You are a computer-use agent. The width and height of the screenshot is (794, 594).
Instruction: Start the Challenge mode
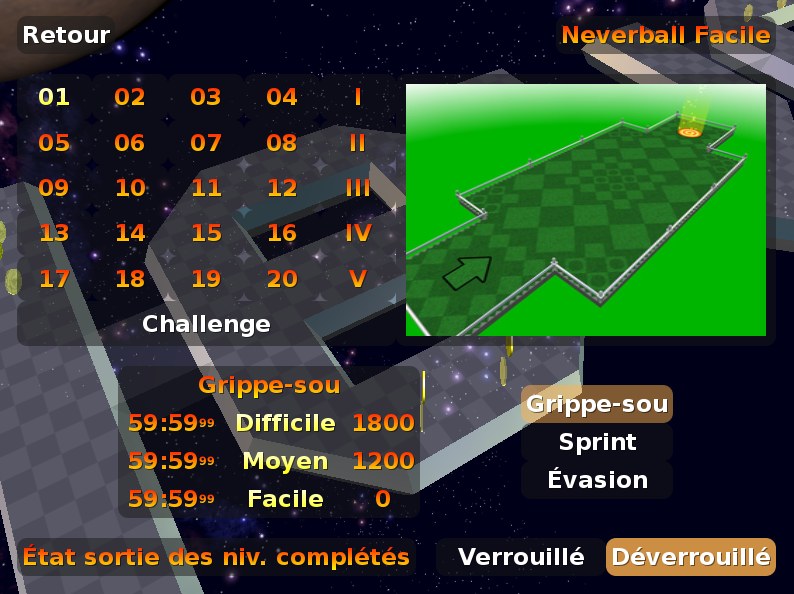click(x=206, y=324)
